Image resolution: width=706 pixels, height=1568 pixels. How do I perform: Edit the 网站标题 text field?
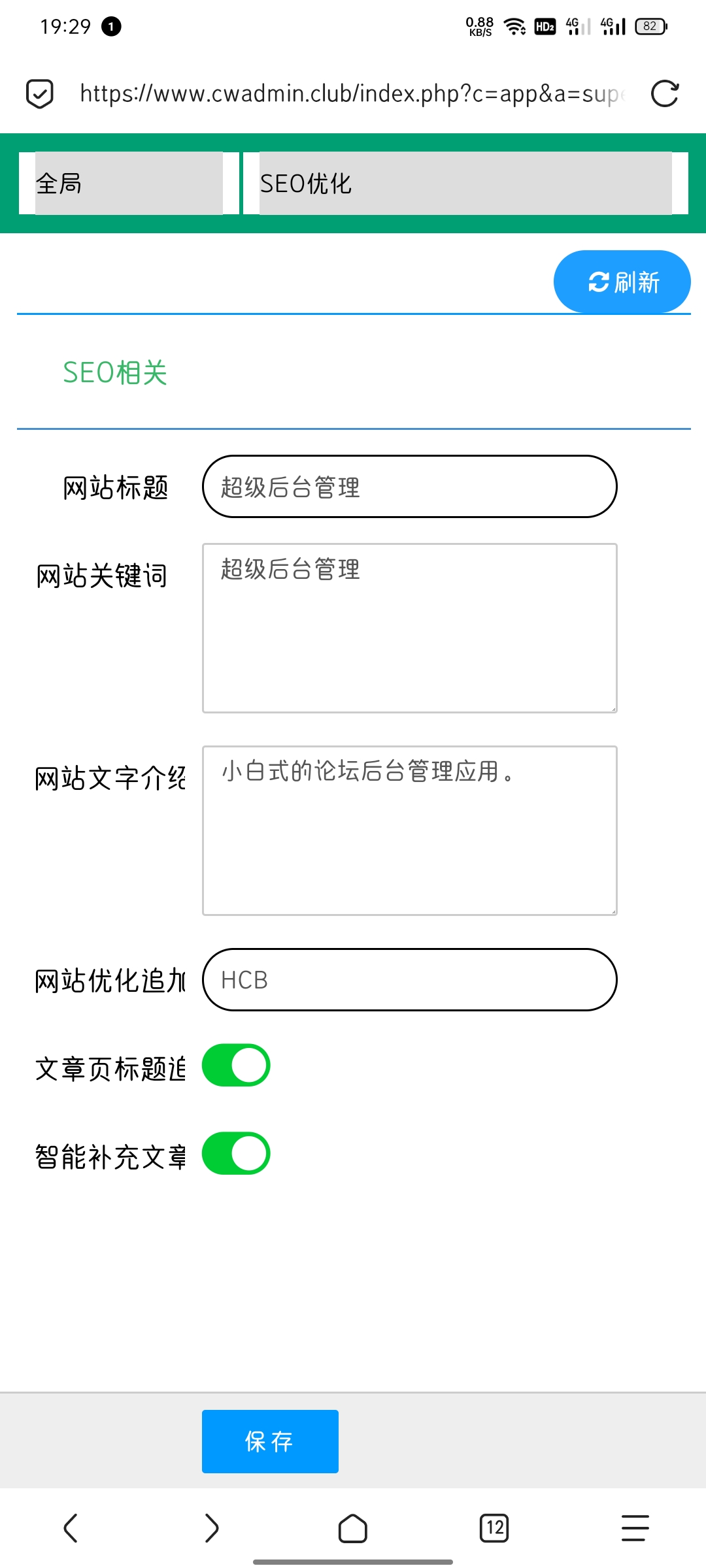[x=410, y=487]
